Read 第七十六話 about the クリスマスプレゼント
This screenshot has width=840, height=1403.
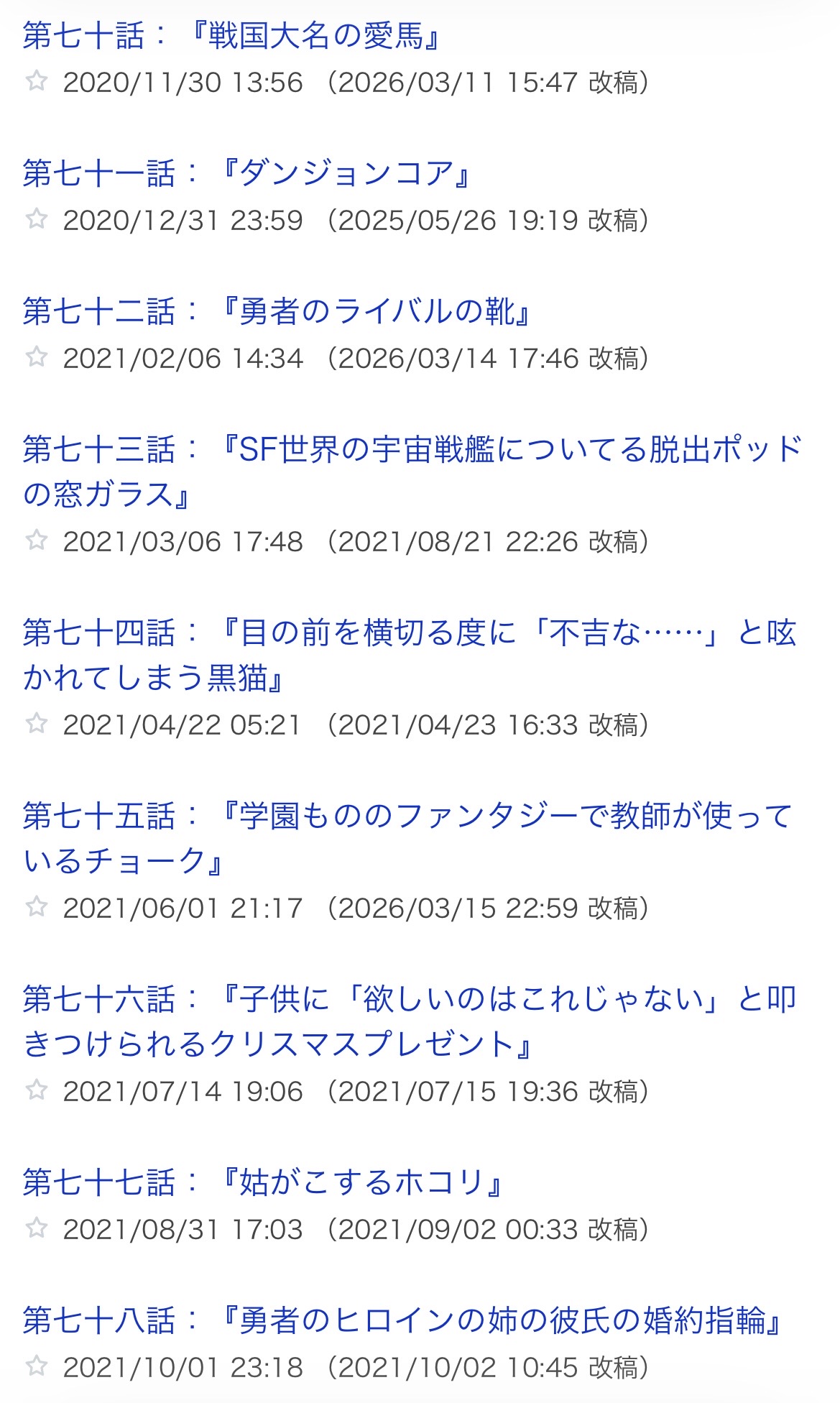point(408,1000)
